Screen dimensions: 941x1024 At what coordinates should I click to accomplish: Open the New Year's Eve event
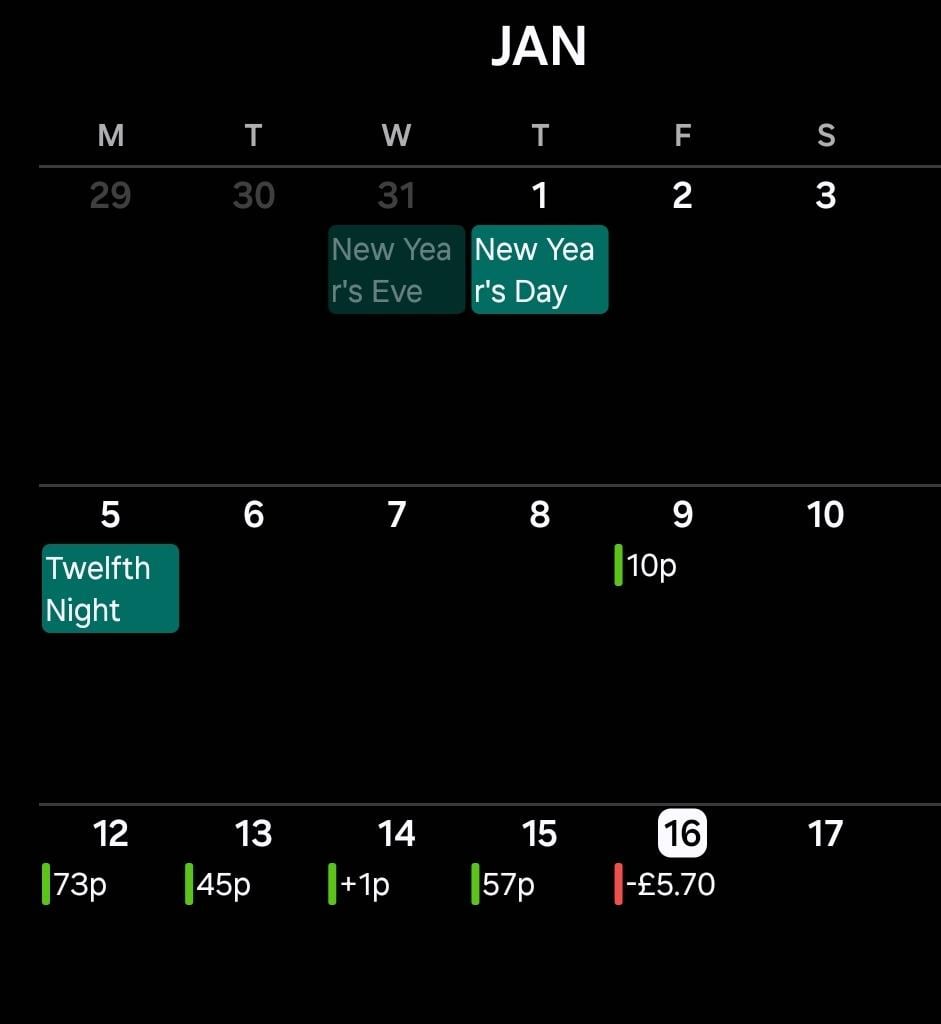click(x=396, y=270)
